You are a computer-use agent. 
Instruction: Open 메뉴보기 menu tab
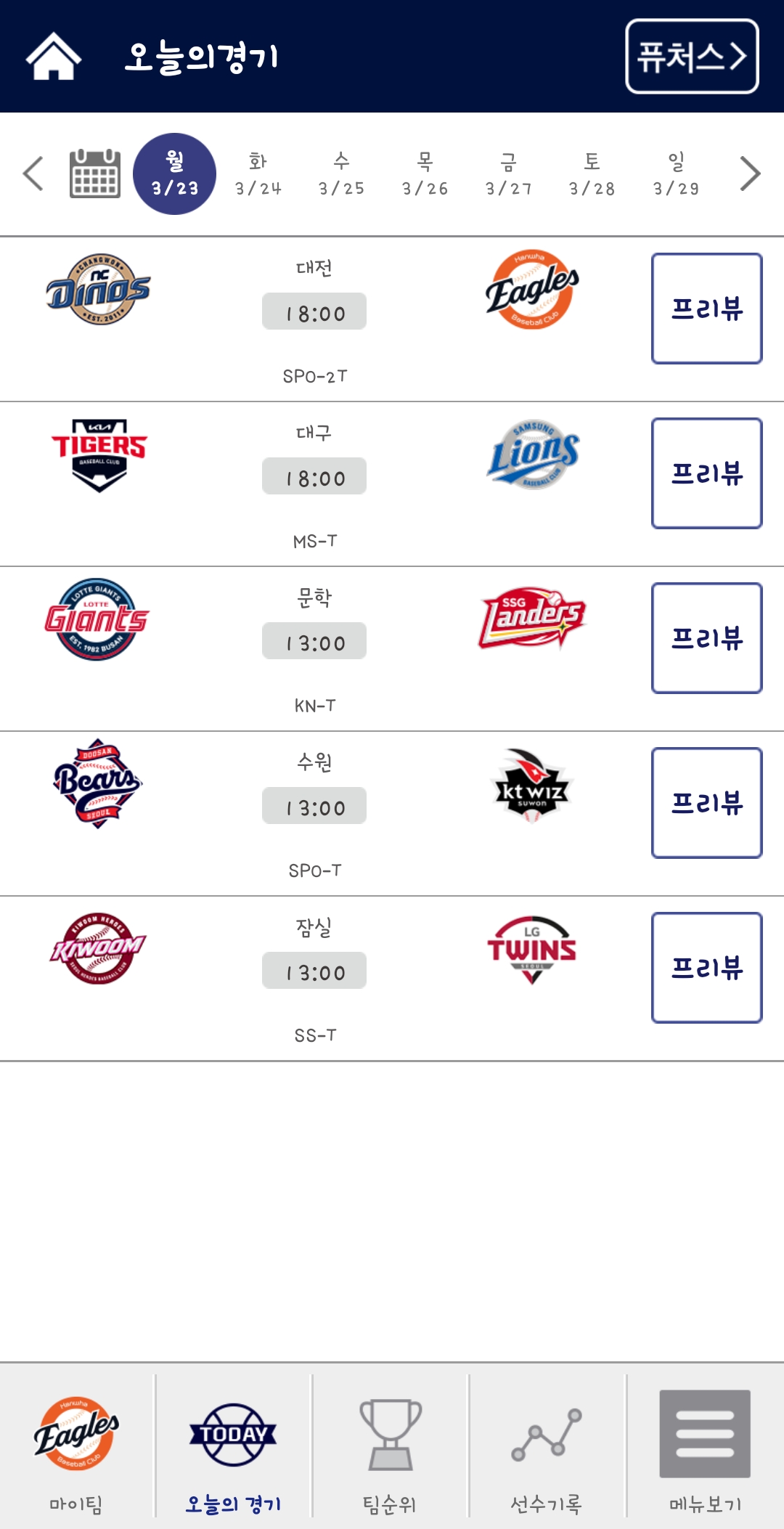(x=705, y=1446)
